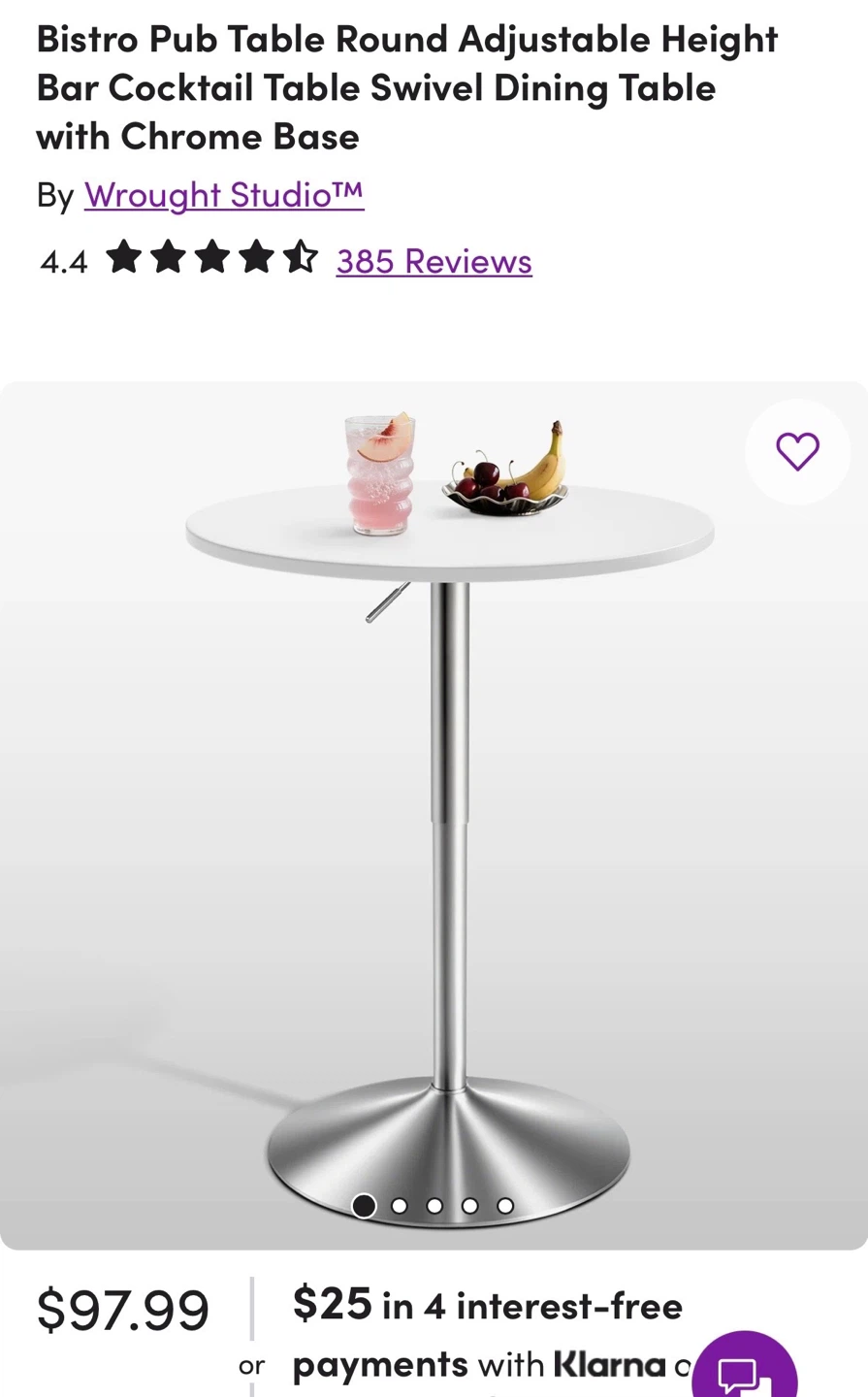Open the main product image of the table
The image size is (868, 1397).
pos(434,815)
